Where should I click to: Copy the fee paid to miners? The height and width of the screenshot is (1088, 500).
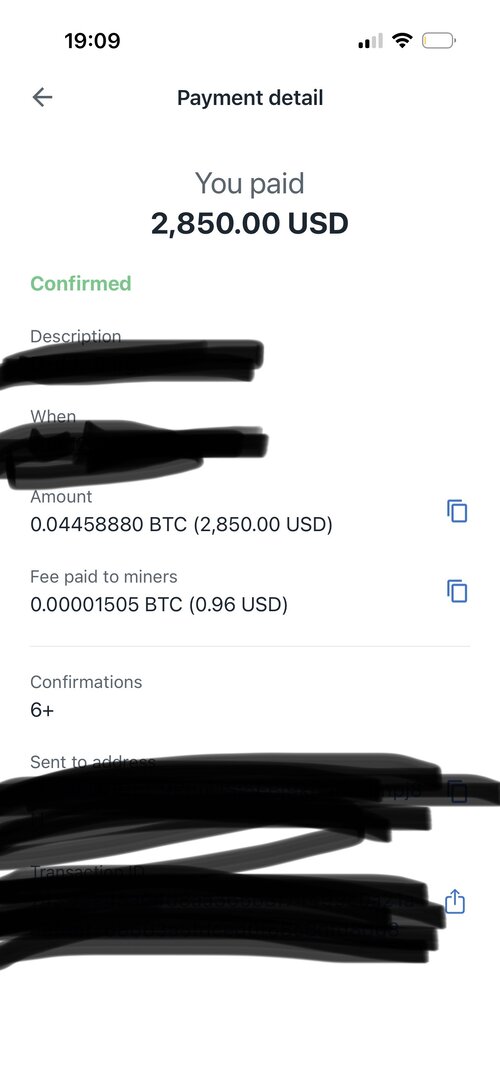pyautogui.click(x=457, y=591)
